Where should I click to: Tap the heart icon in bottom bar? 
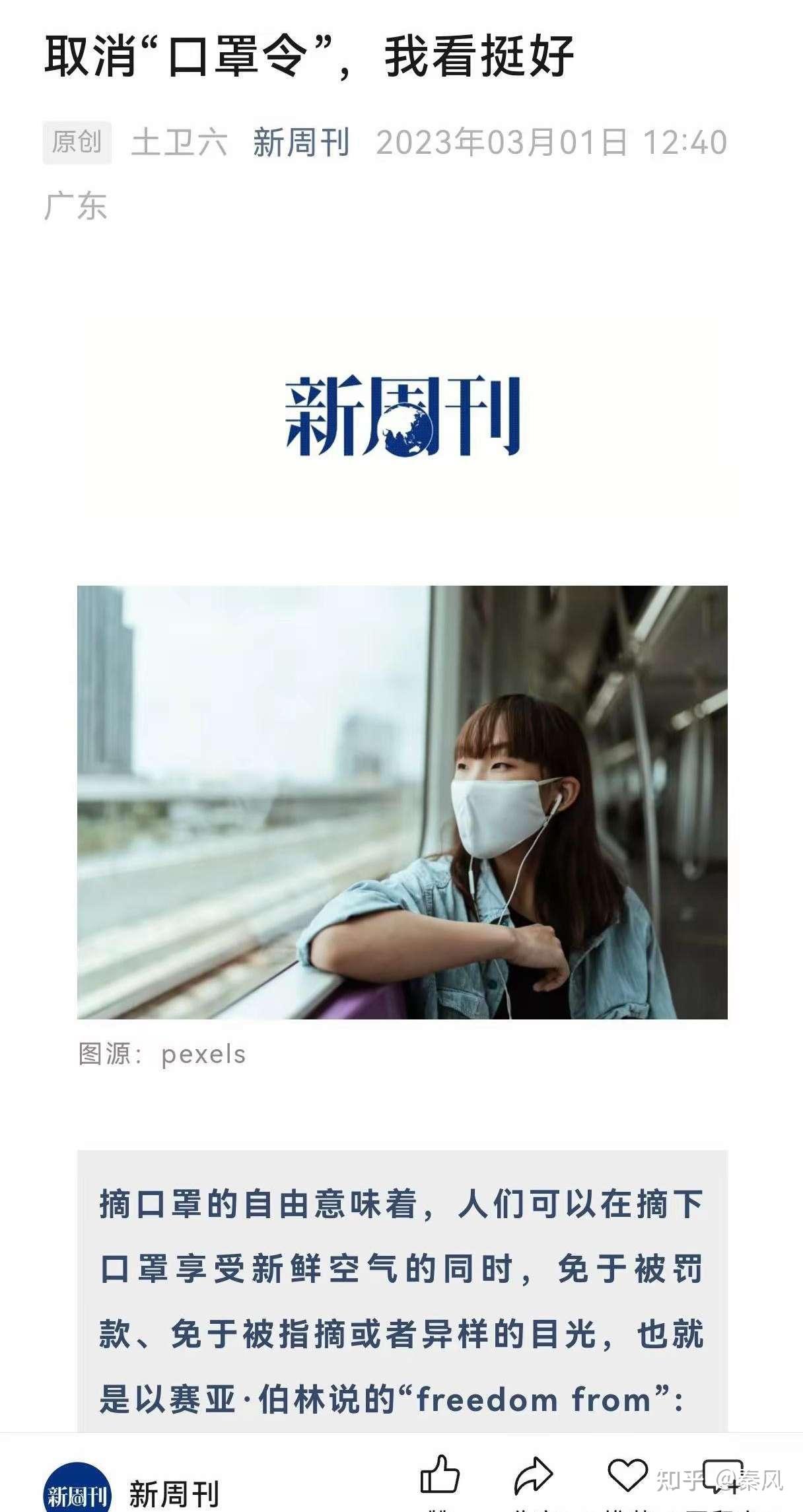627,1474
